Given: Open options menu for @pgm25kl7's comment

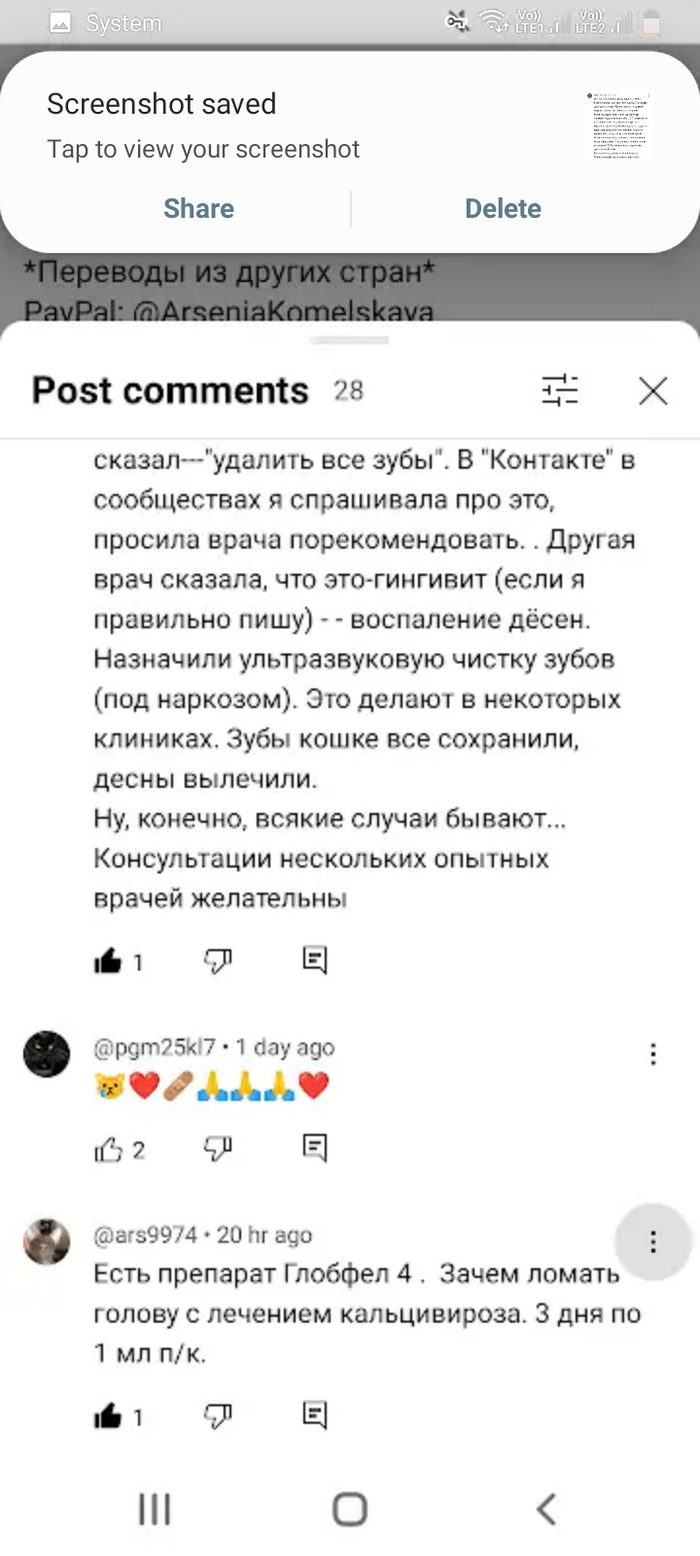Looking at the screenshot, I should (x=653, y=1054).
